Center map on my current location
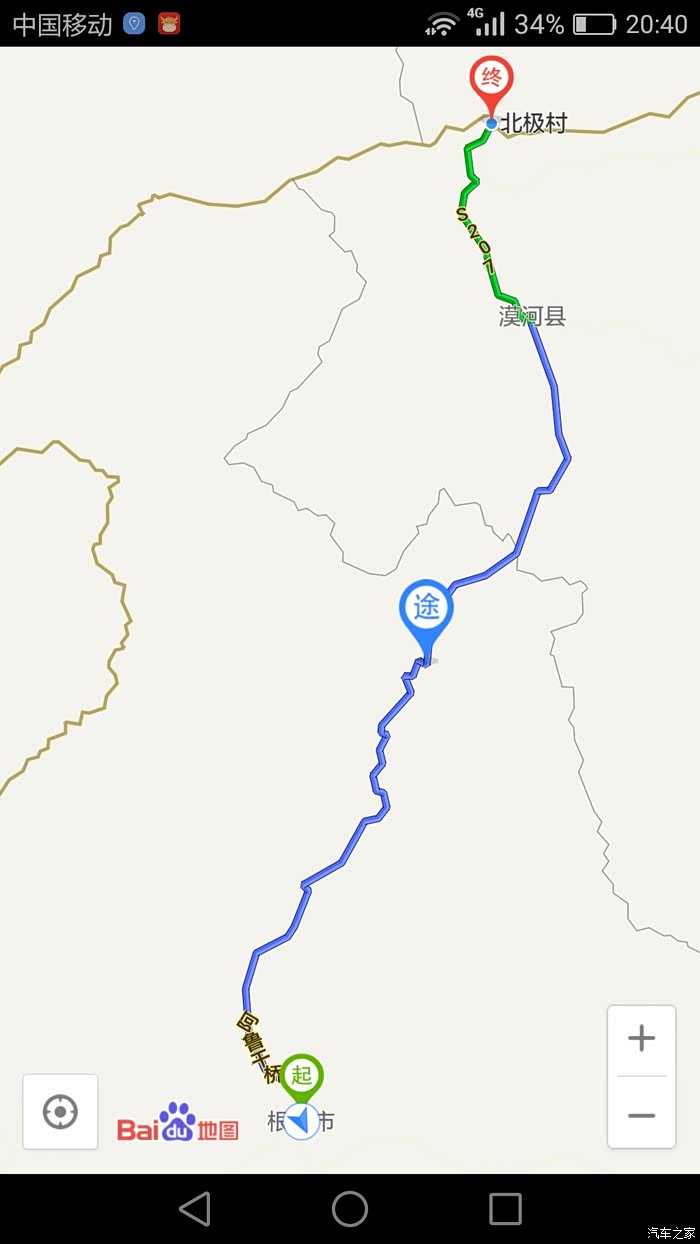Viewport: 700px width, 1244px height. 60,1111
